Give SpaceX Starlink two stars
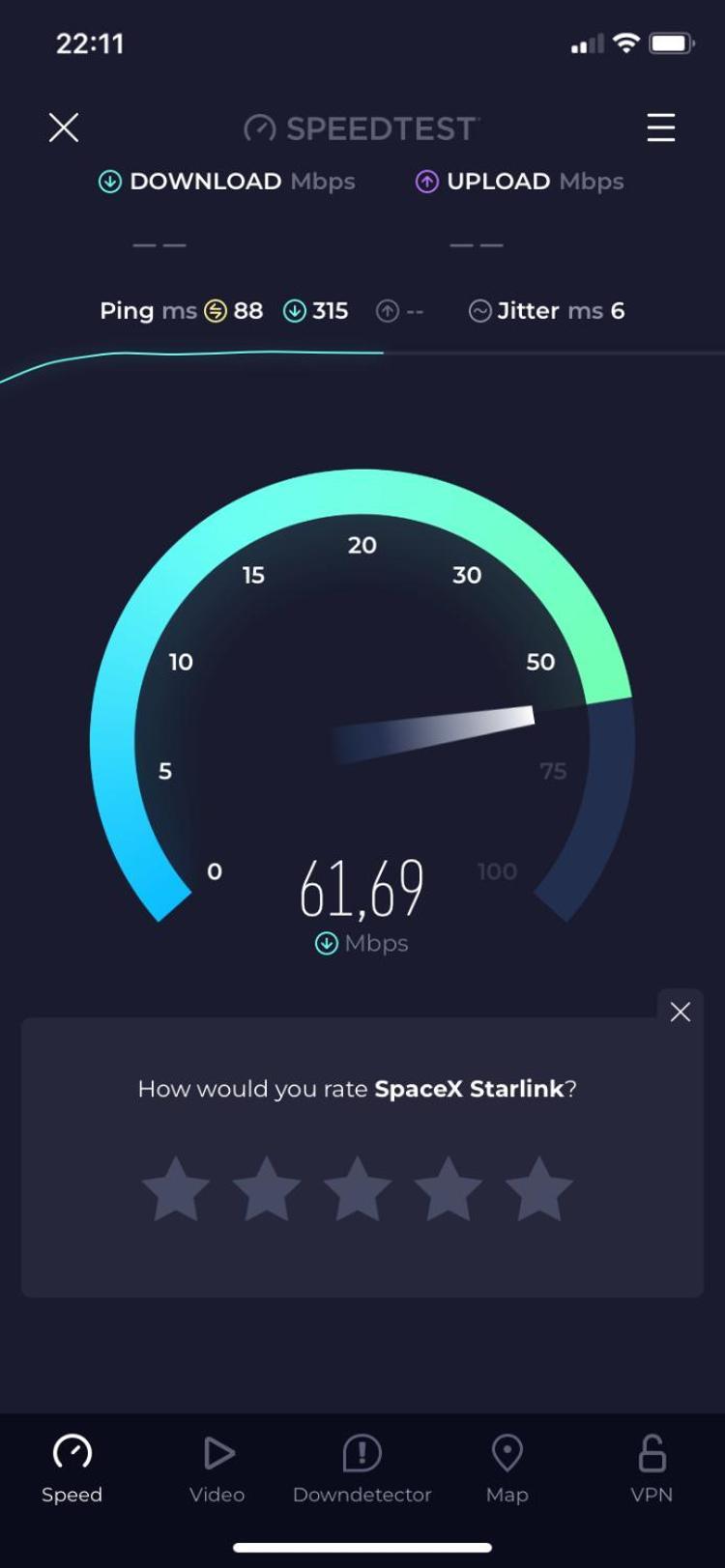Screen dimensions: 725x1568 click(267, 1189)
